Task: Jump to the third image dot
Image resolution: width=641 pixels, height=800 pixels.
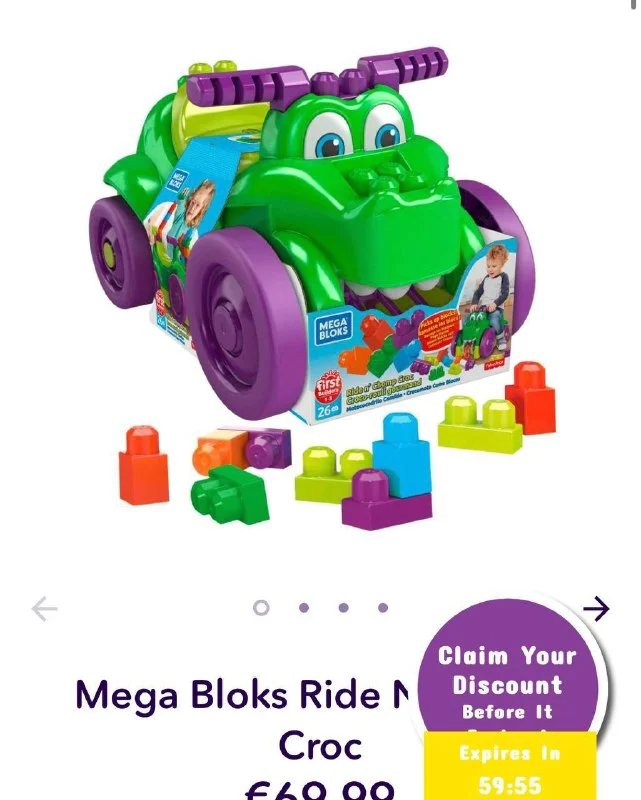Action: tap(343, 608)
